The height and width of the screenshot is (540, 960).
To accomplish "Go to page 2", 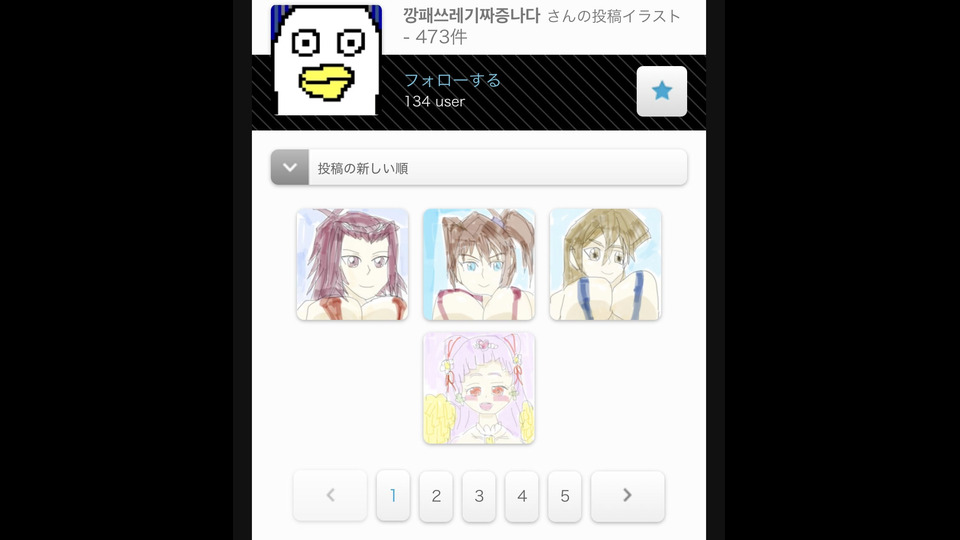I will pos(436,496).
